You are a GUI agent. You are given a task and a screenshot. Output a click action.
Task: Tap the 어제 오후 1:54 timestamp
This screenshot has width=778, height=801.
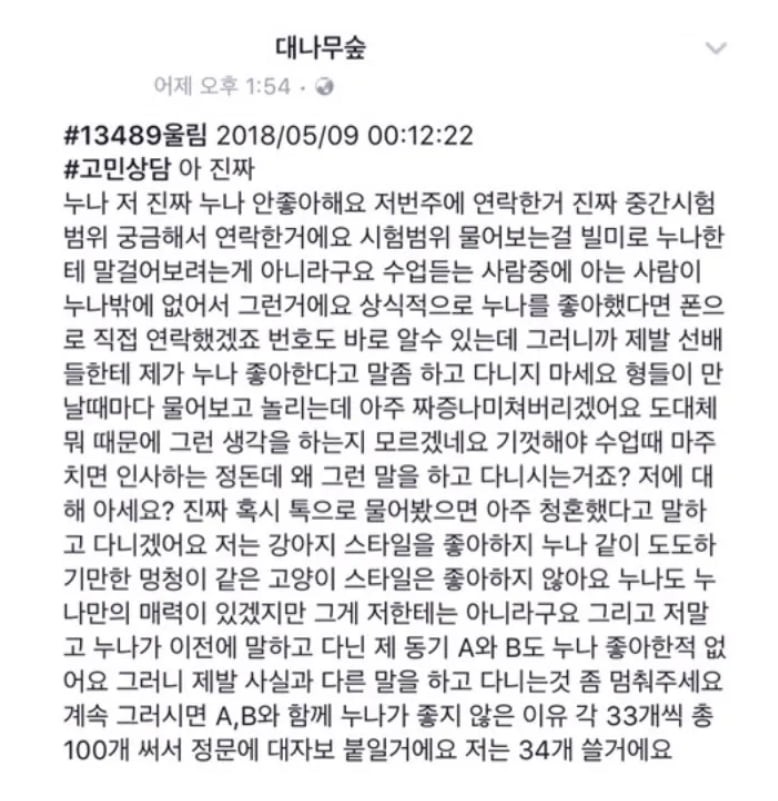pyautogui.click(x=221, y=87)
